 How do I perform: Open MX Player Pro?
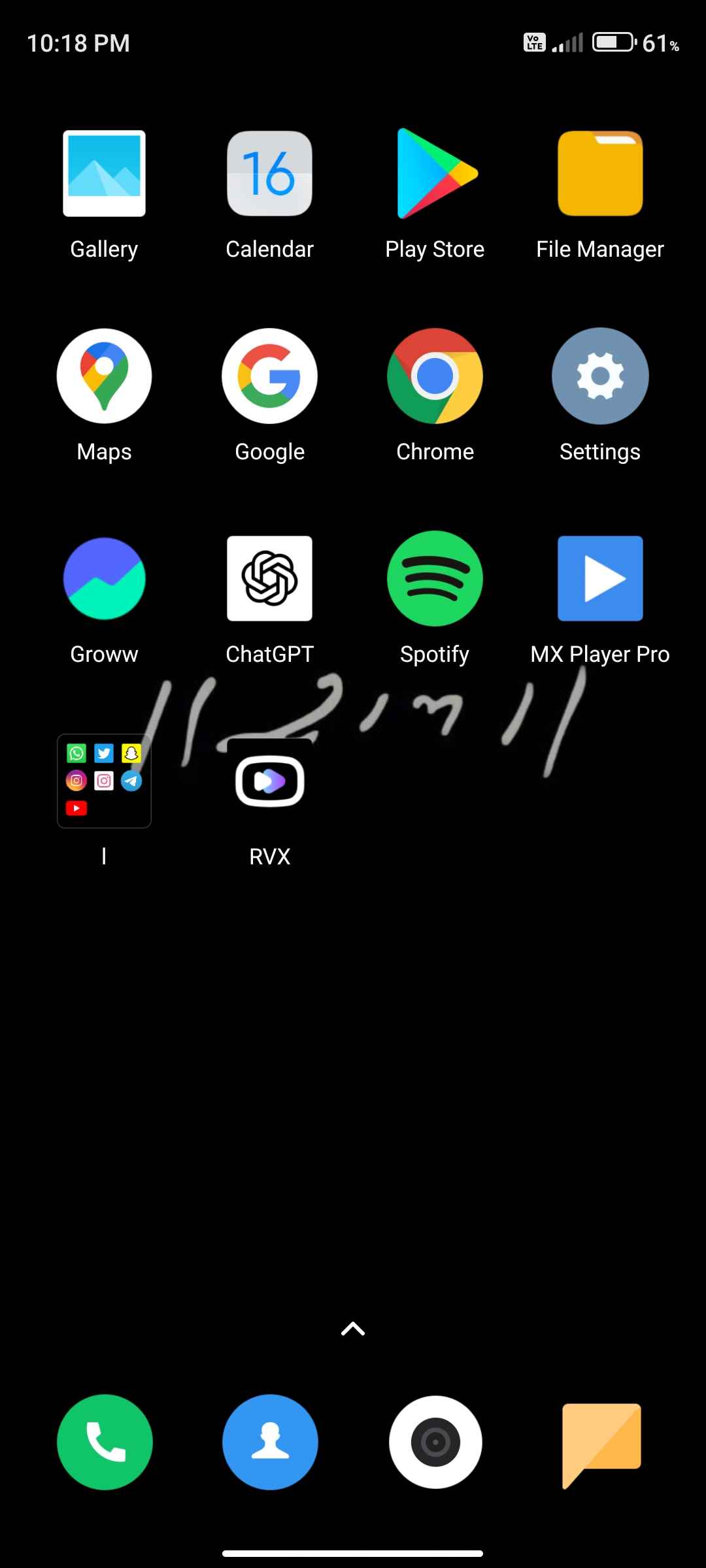tap(600, 579)
